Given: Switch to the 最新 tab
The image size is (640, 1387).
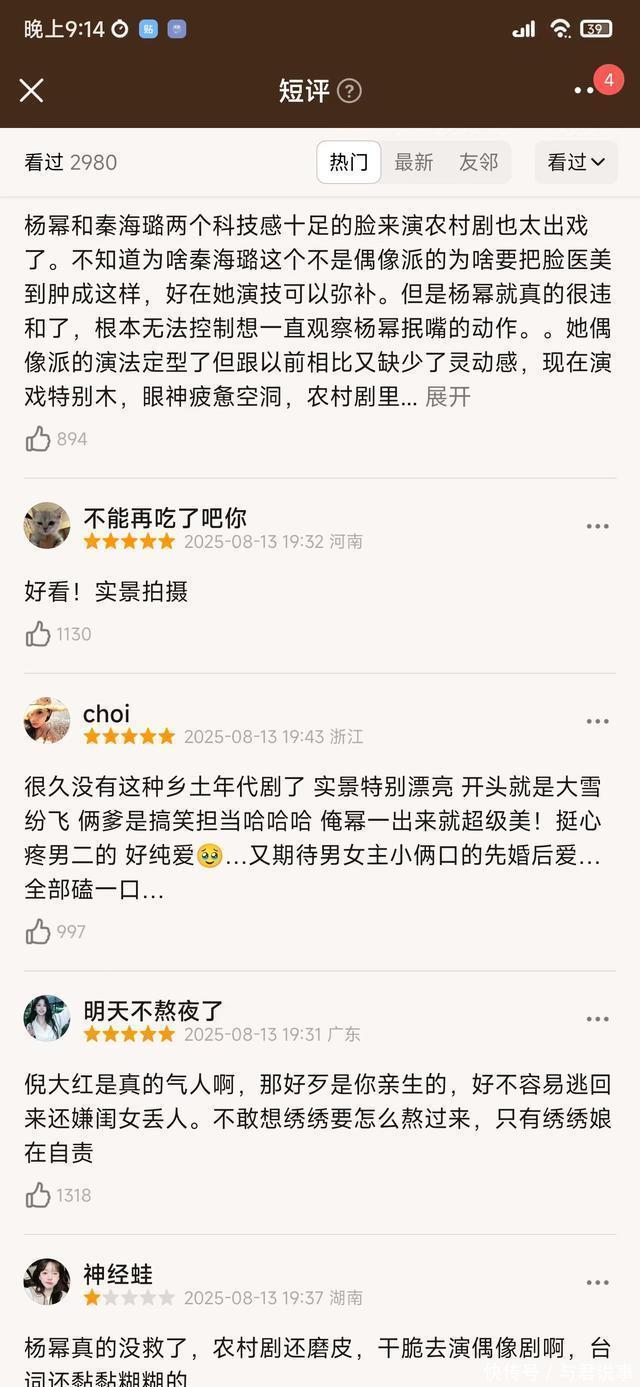Looking at the screenshot, I should tap(413, 162).
